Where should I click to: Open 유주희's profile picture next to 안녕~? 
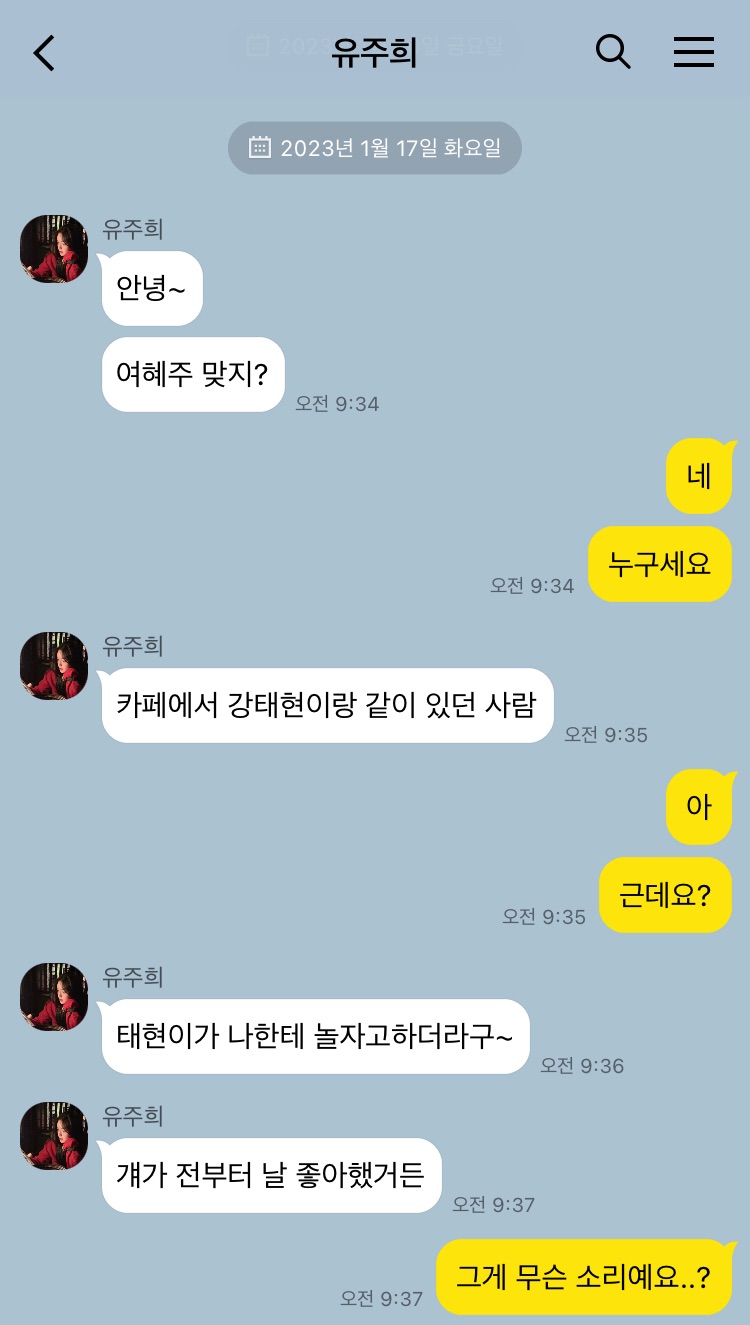pyautogui.click(x=53, y=249)
